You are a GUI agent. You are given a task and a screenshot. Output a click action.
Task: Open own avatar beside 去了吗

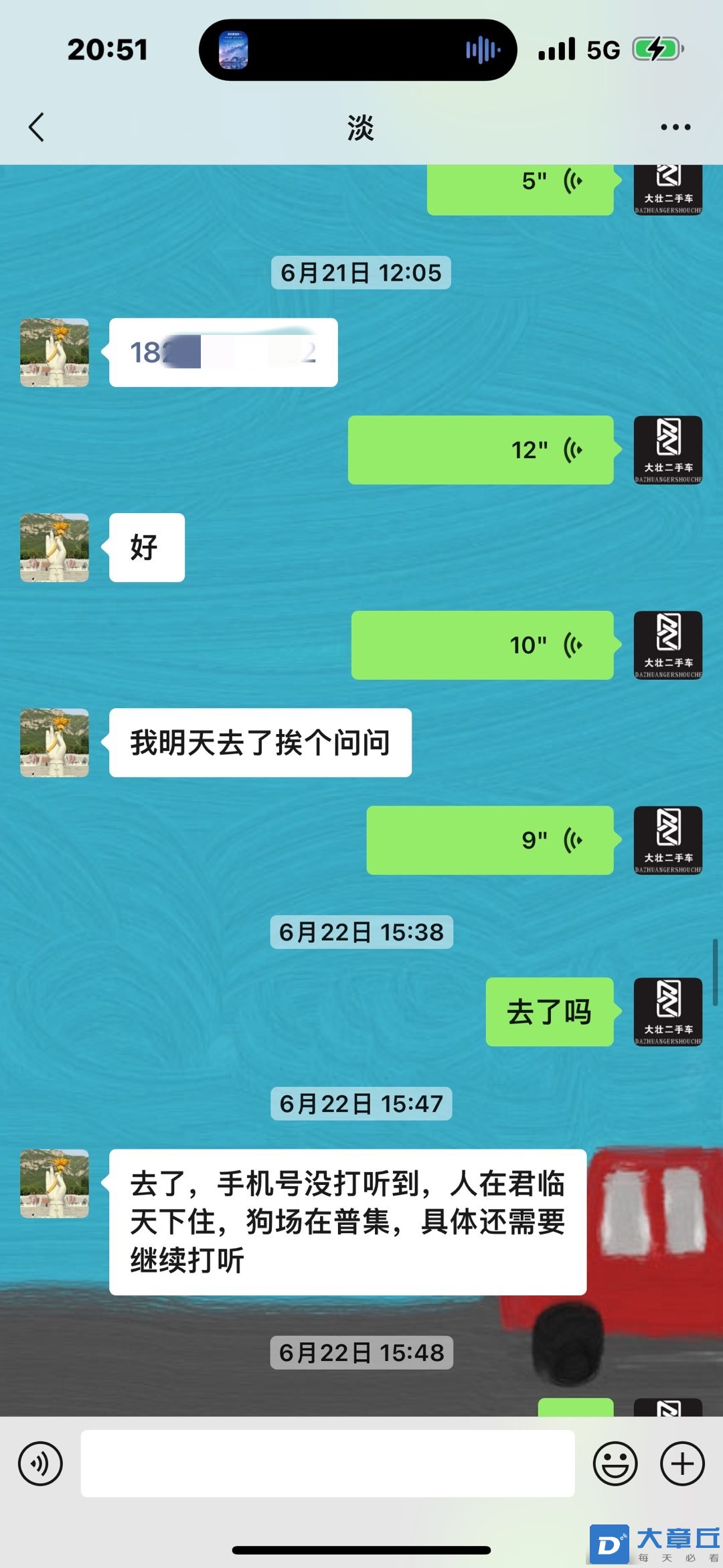pos(668,1012)
